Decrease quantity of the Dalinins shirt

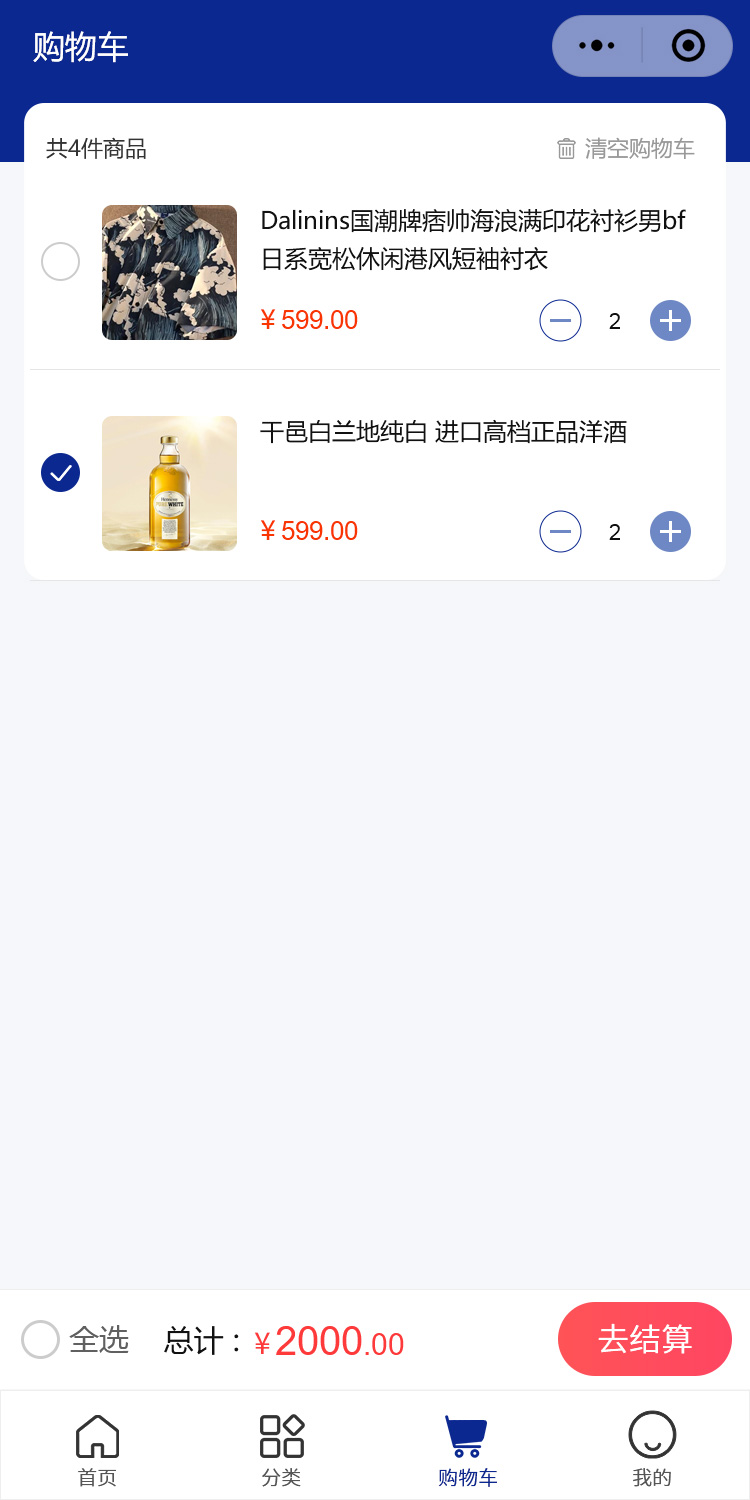[560, 321]
